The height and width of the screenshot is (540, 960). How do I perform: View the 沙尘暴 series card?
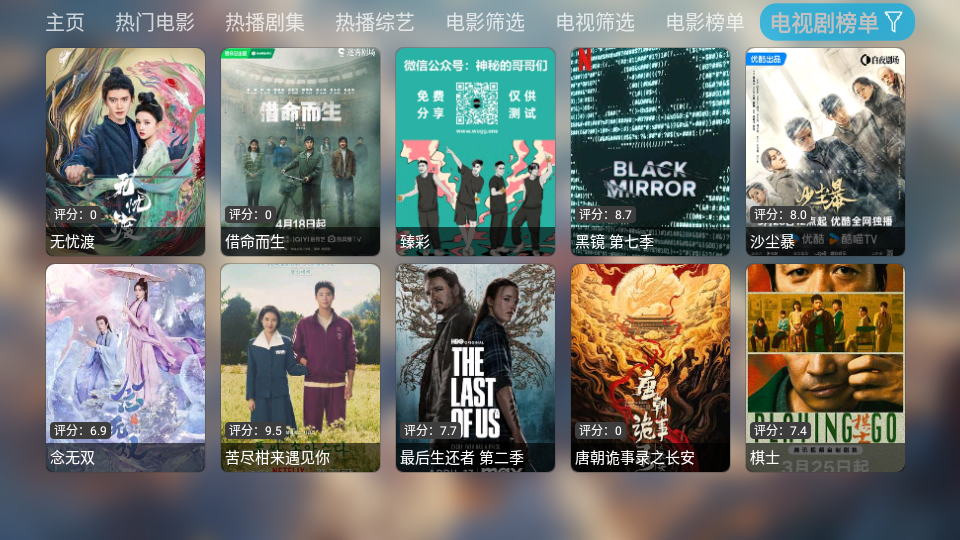[825, 151]
